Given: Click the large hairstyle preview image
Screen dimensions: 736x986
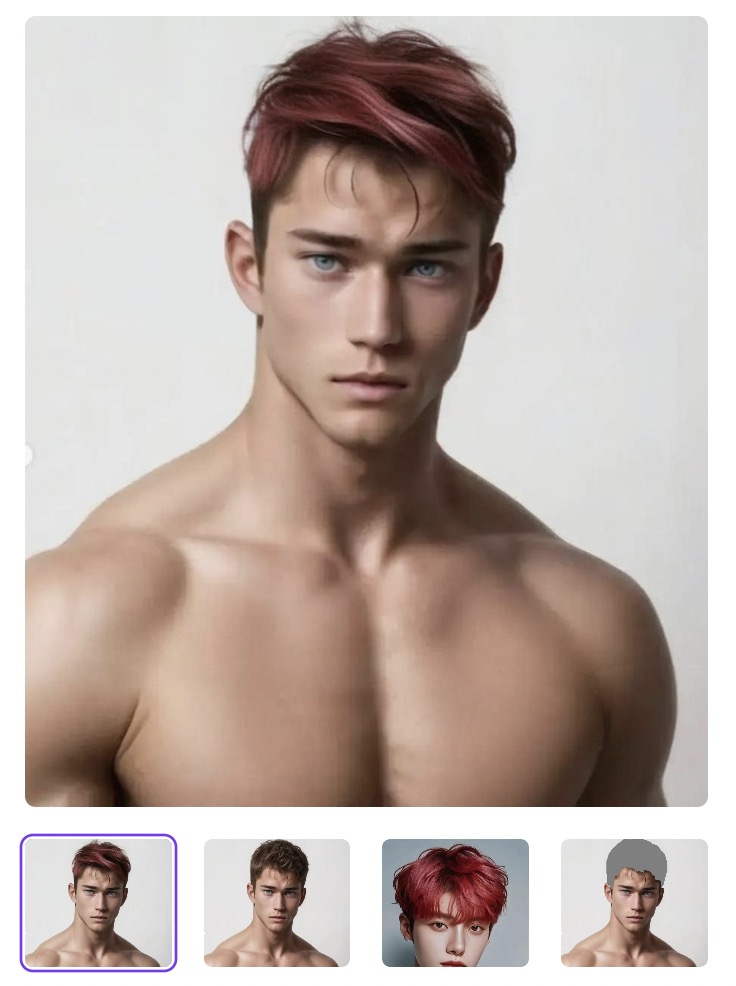Looking at the screenshot, I should click(368, 410).
